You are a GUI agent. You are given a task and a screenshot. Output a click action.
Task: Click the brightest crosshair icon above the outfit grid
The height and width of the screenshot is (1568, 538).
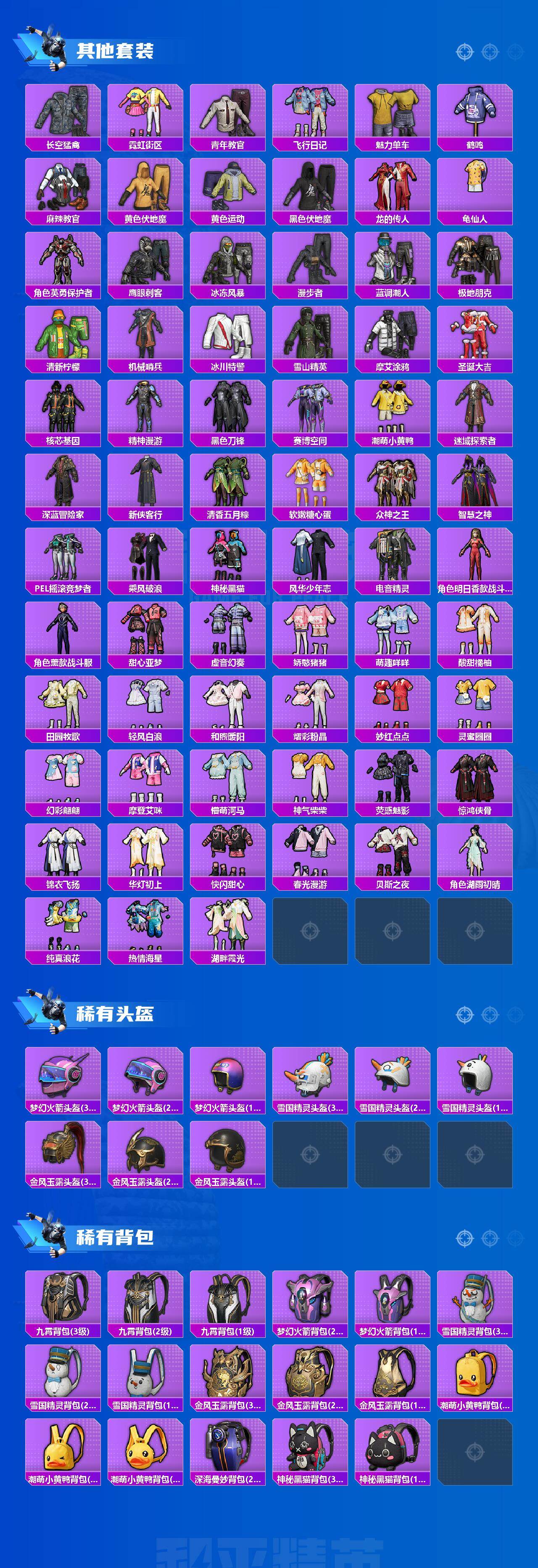(x=465, y=52)
